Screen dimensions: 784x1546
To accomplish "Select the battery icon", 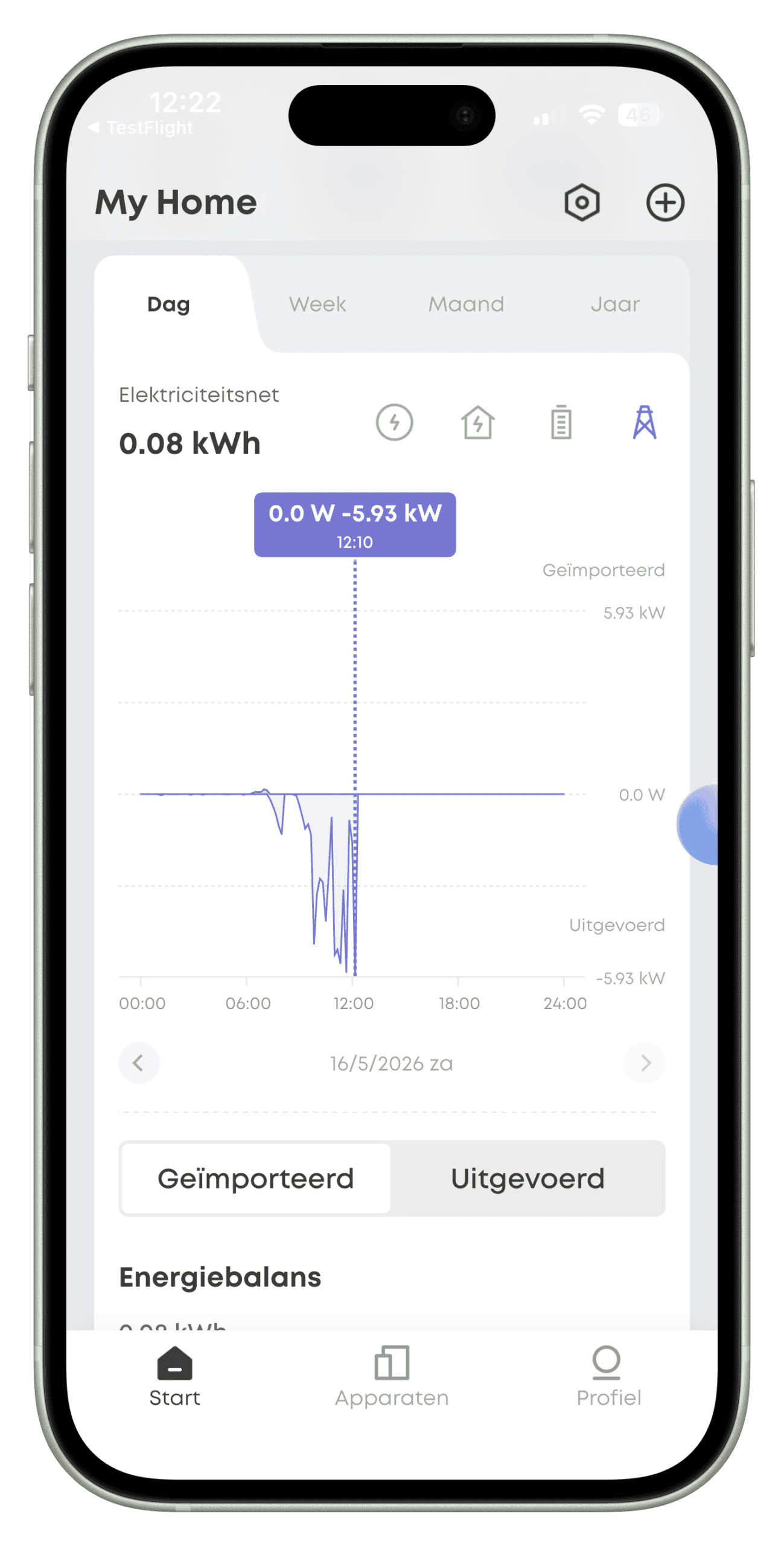I will (561, 422).
